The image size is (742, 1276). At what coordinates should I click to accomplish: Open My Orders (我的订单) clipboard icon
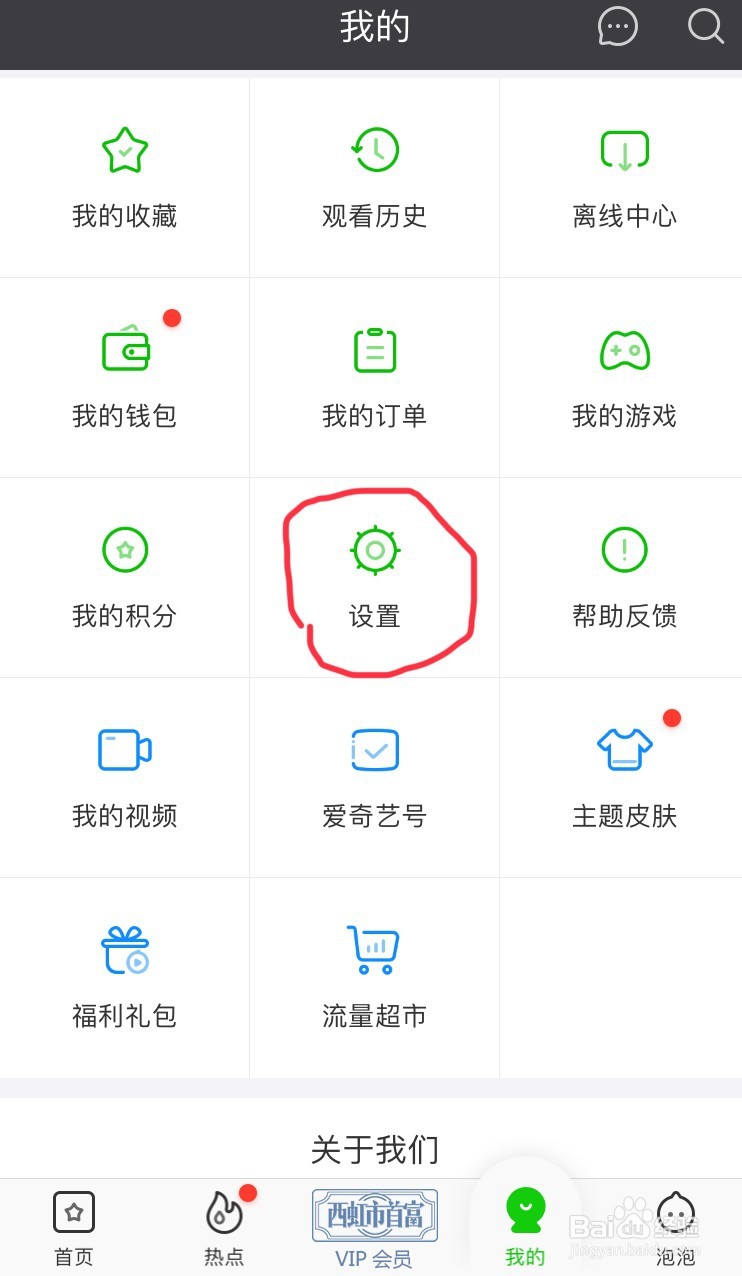374,349
